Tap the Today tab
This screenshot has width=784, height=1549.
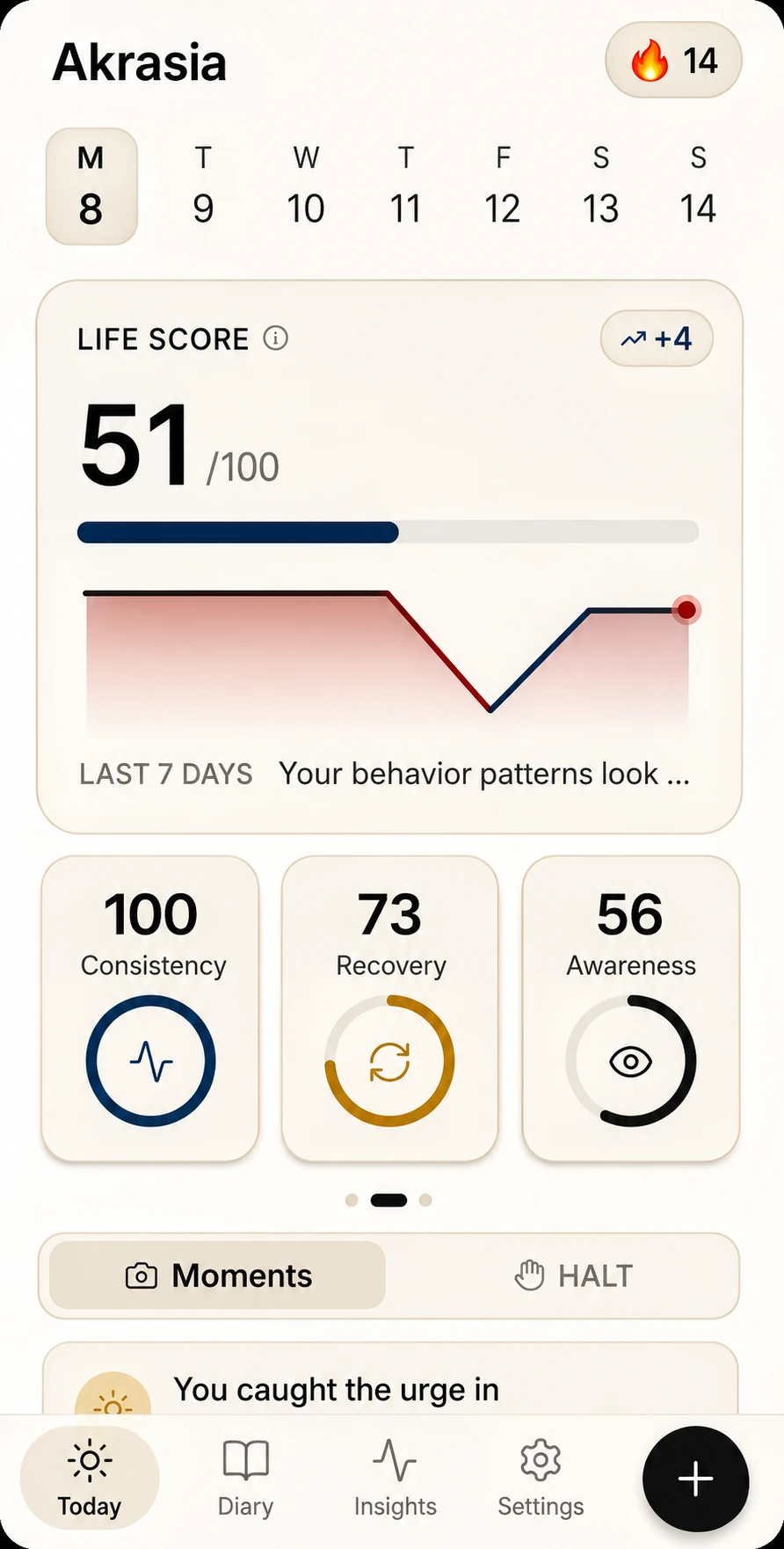[90, 1480]
